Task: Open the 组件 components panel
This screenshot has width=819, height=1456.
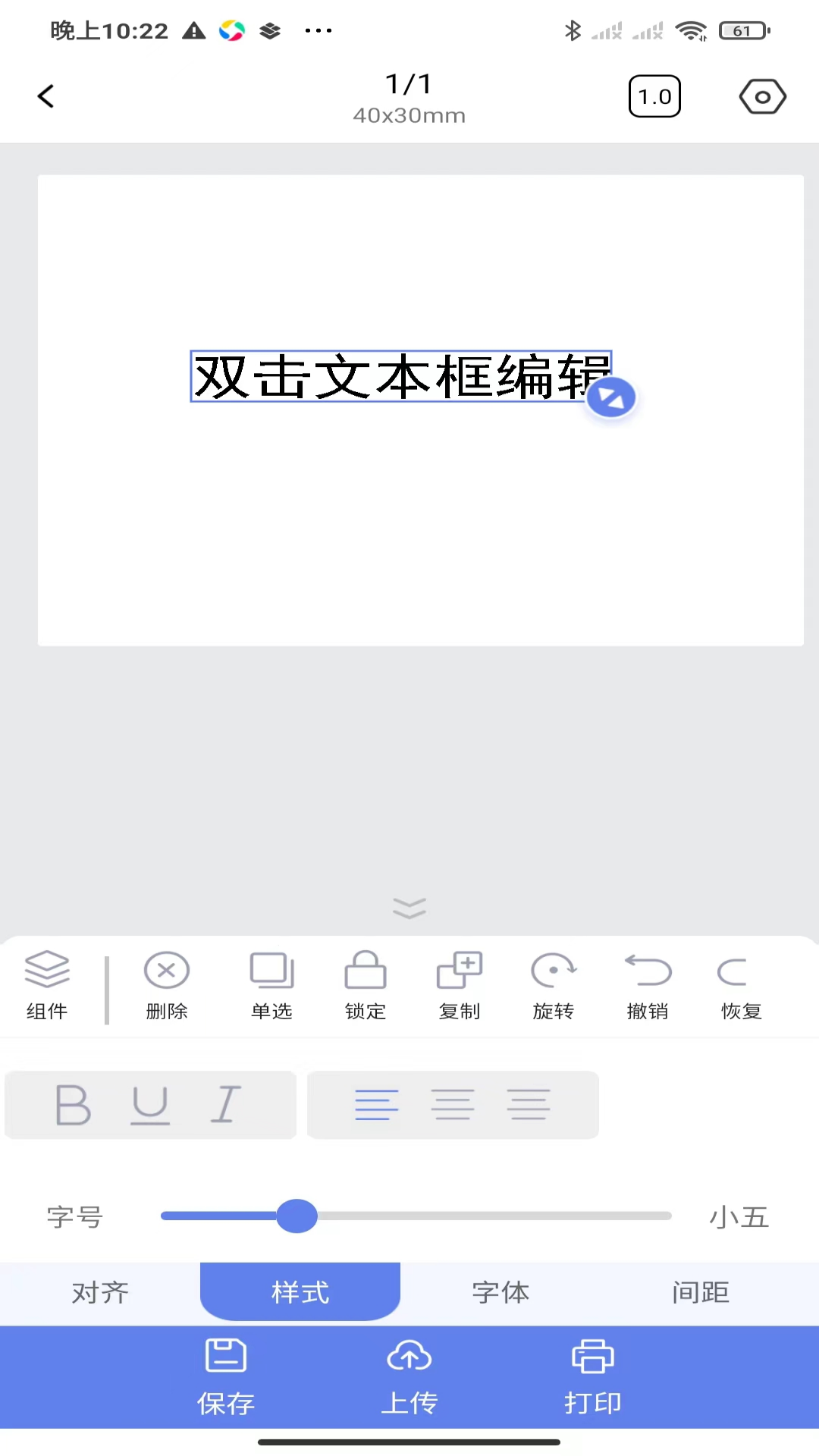Action: pyautogui.click(x=47, y=985)
